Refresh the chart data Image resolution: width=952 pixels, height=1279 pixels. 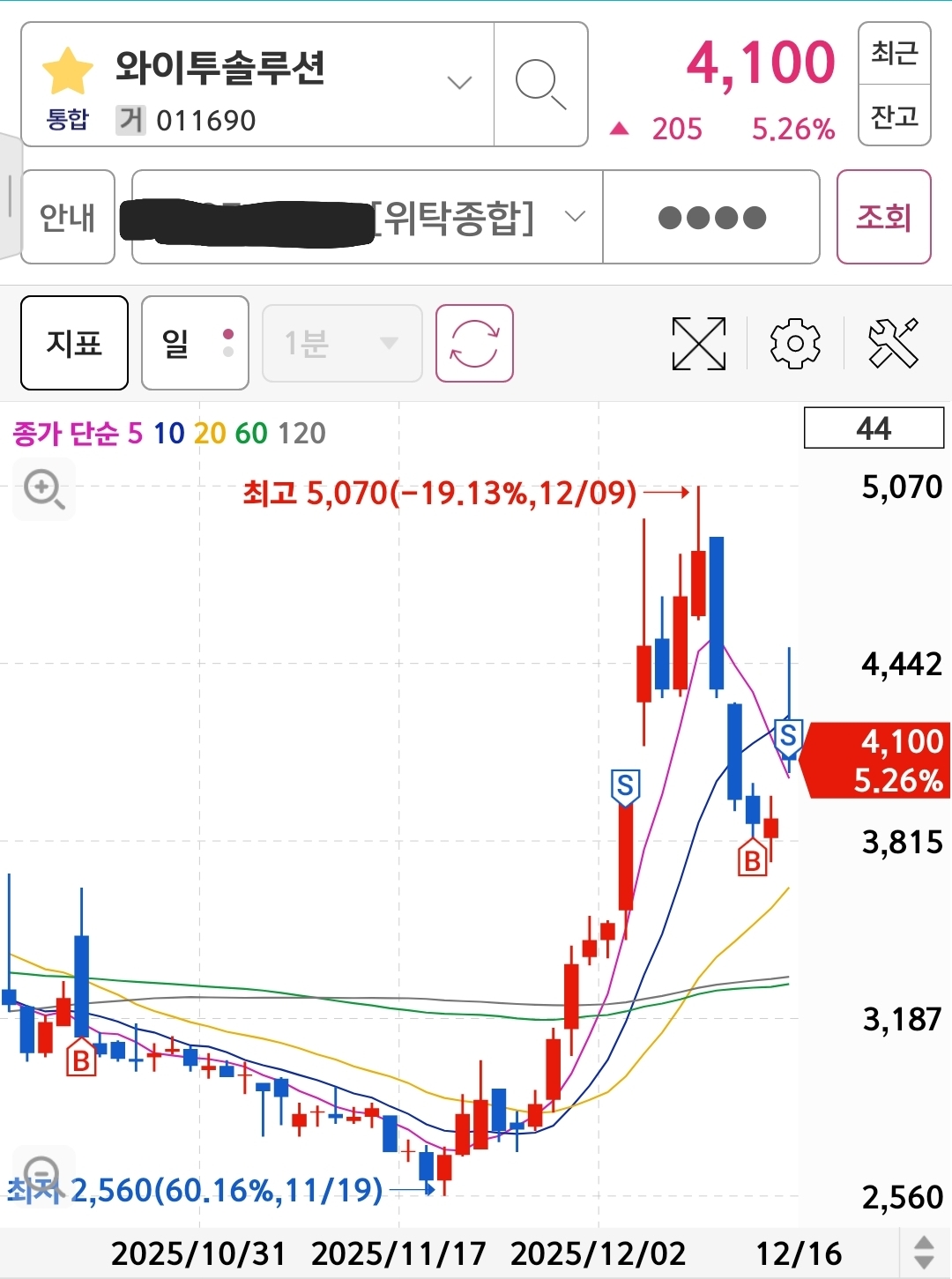(x=474, y=343)
